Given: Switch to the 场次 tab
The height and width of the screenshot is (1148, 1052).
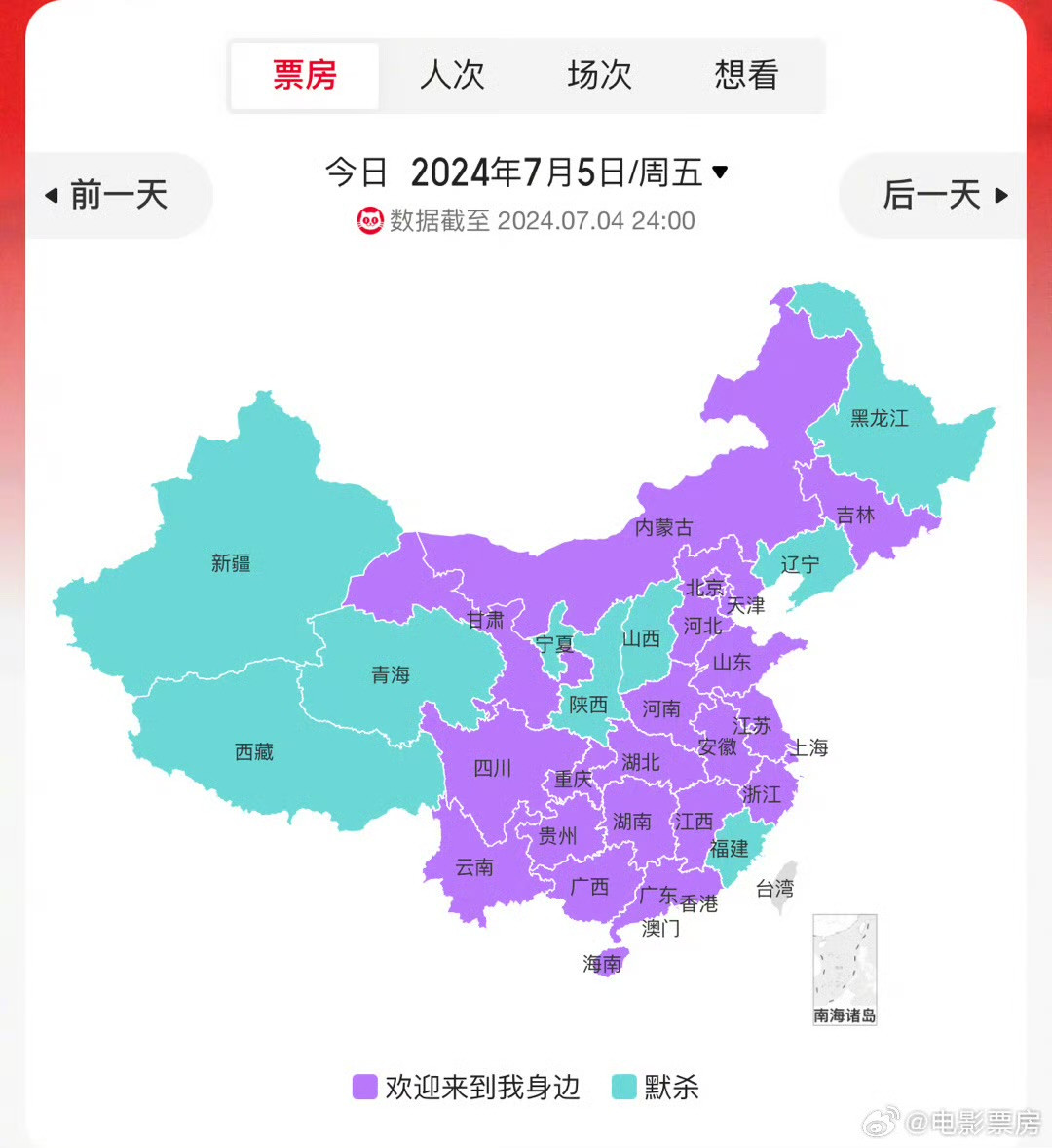Looking at the screenshot, I should (x=599, y=75).
